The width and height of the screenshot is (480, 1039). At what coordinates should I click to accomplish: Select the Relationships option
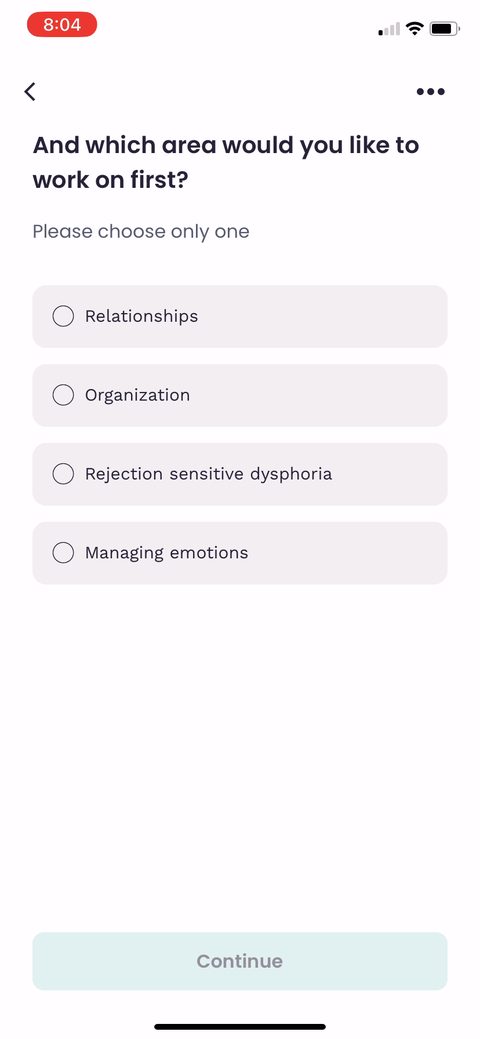point(240,316)
